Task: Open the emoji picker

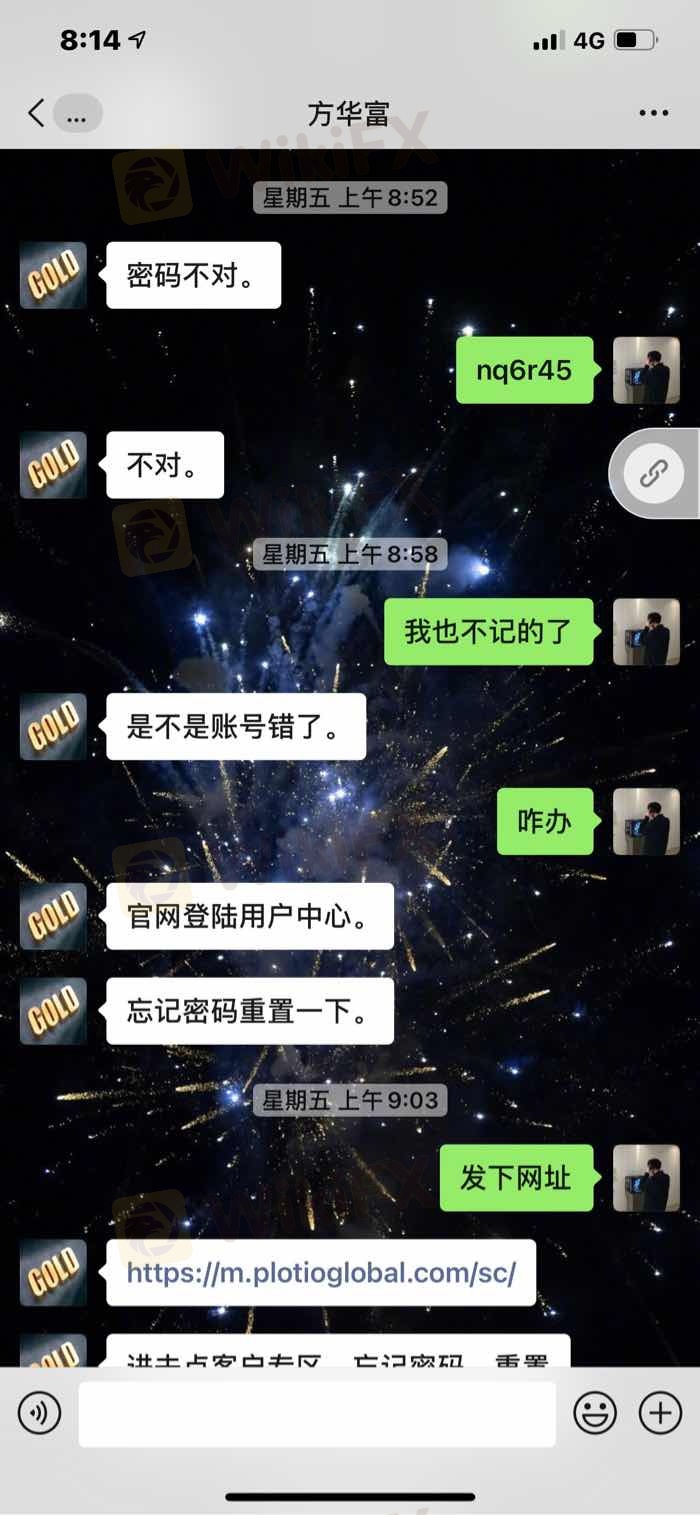Action: click(595, 1413)
